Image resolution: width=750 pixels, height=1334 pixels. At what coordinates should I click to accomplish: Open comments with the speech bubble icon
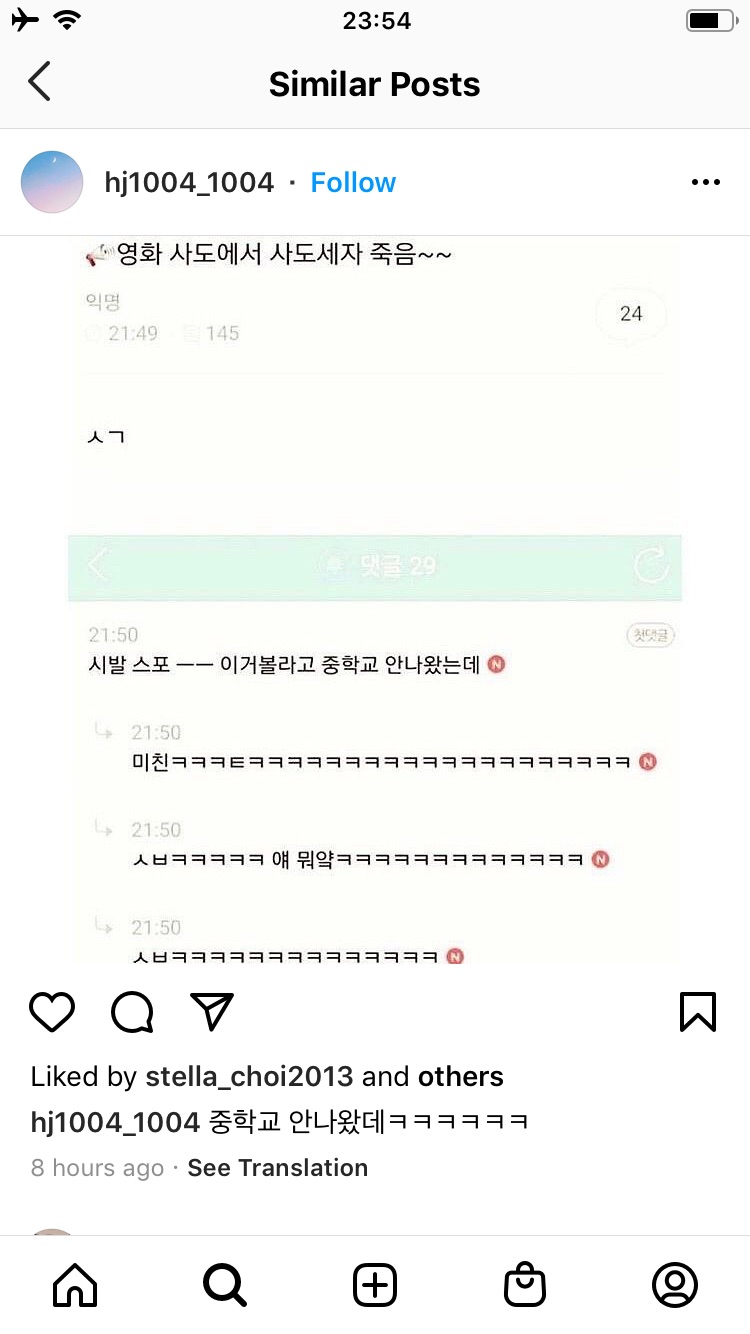coord(132,1012)
